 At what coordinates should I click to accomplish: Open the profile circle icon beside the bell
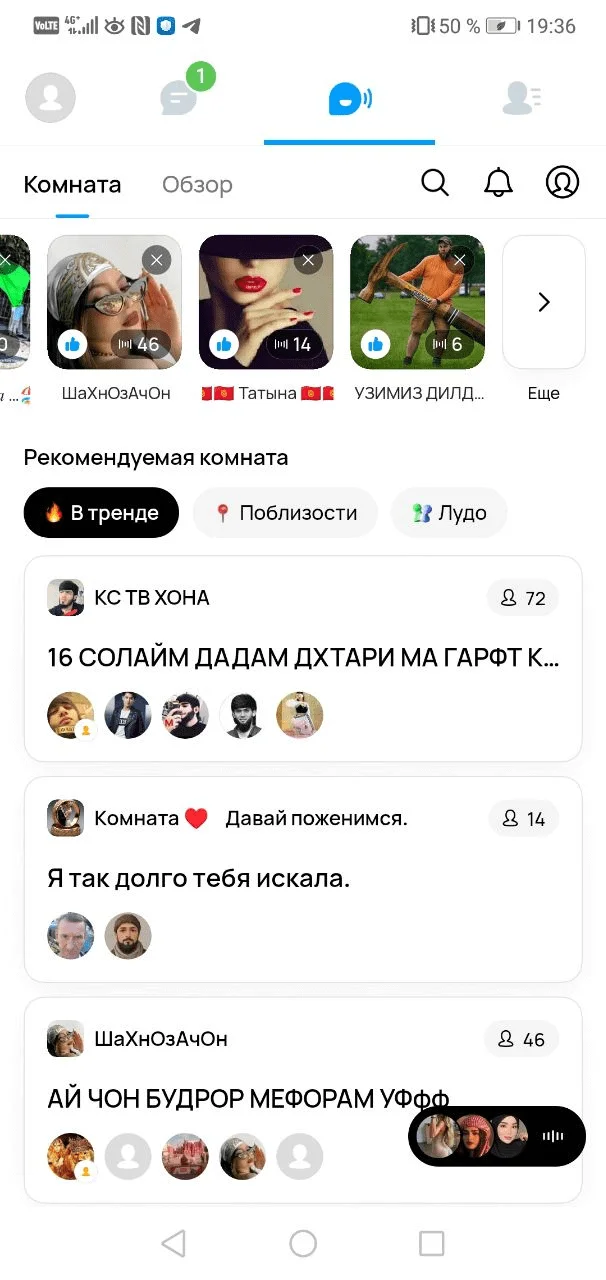coord(562,183)
